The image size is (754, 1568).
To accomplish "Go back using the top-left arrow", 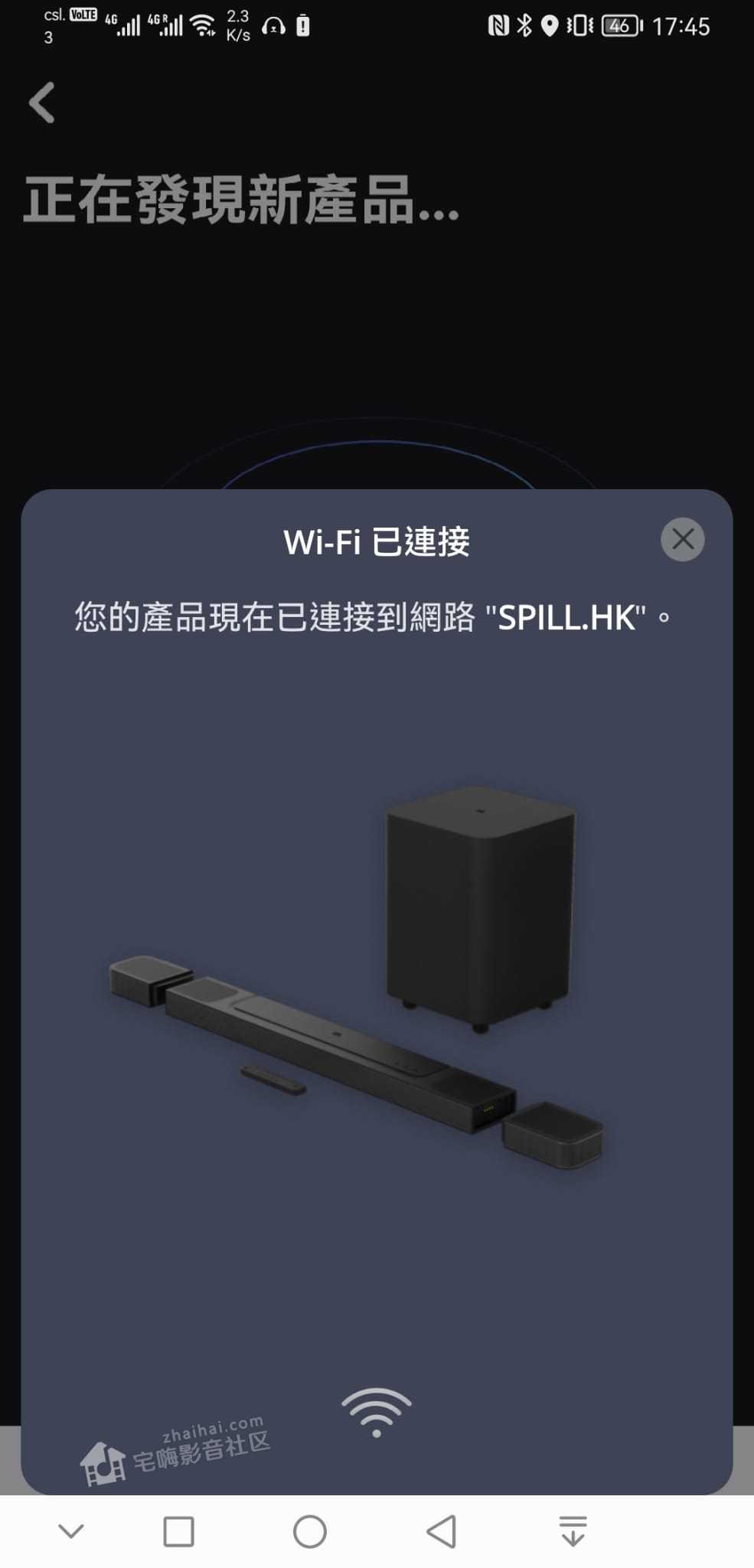I will click(x=42, y=103).
